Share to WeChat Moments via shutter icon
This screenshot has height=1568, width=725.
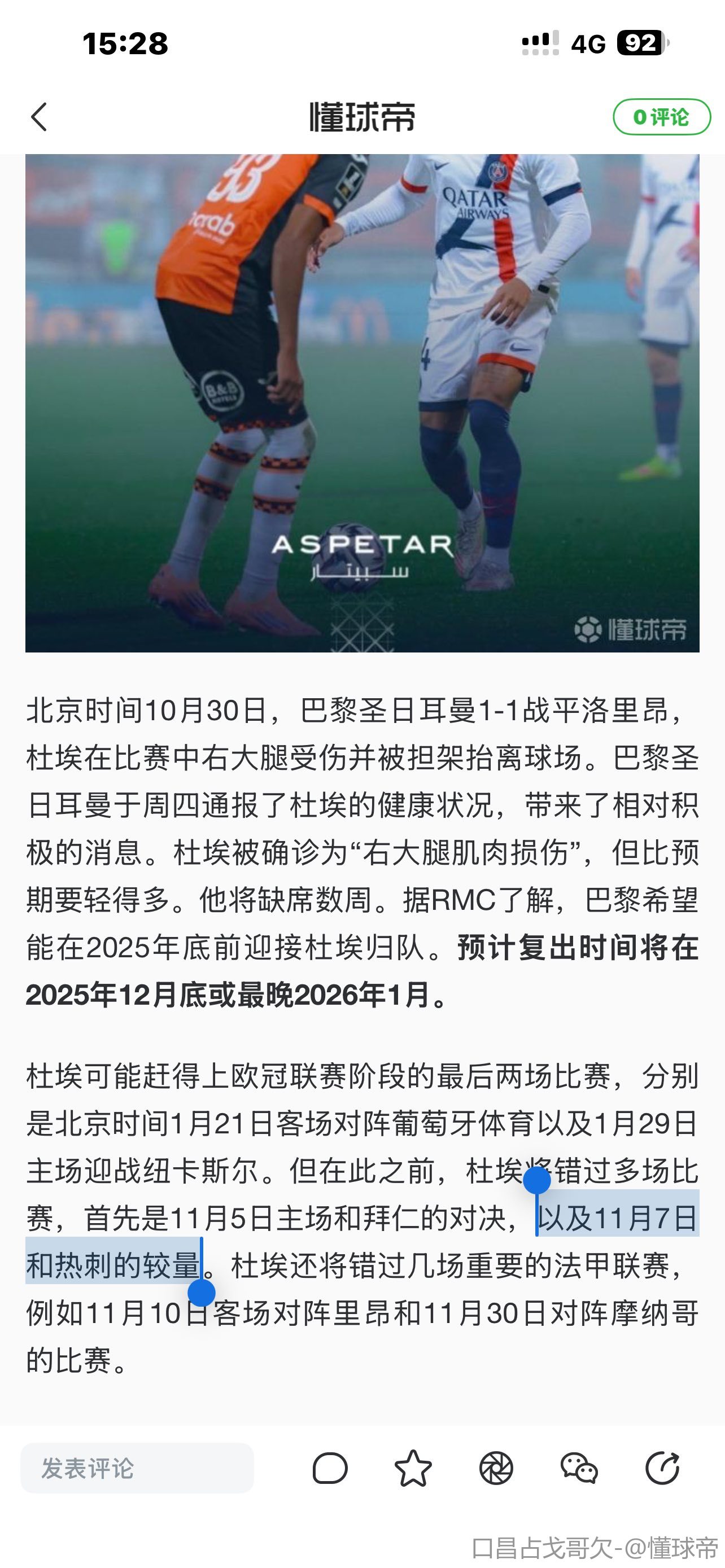point(496,1468)
